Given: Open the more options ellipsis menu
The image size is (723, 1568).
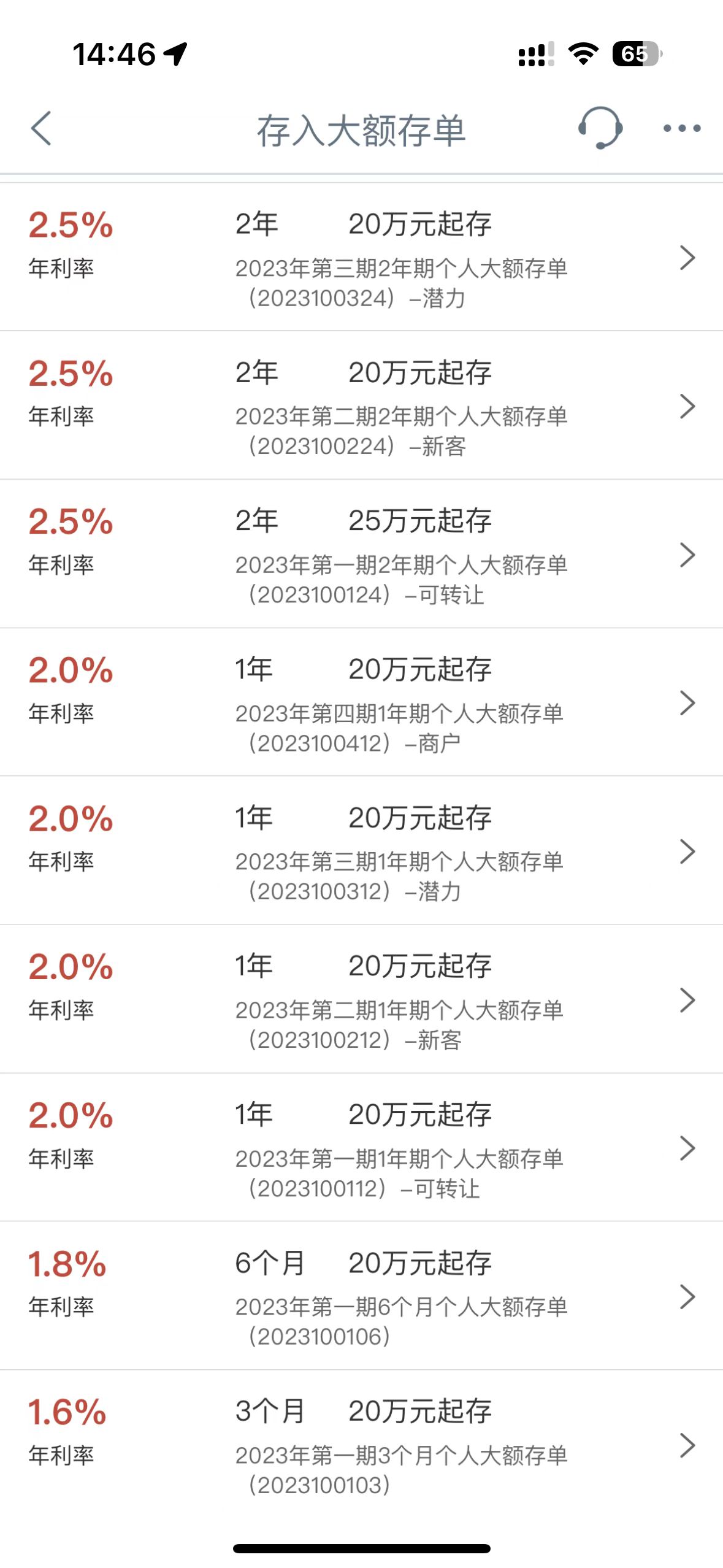Looking at the screenshot, I should point(683,129).
